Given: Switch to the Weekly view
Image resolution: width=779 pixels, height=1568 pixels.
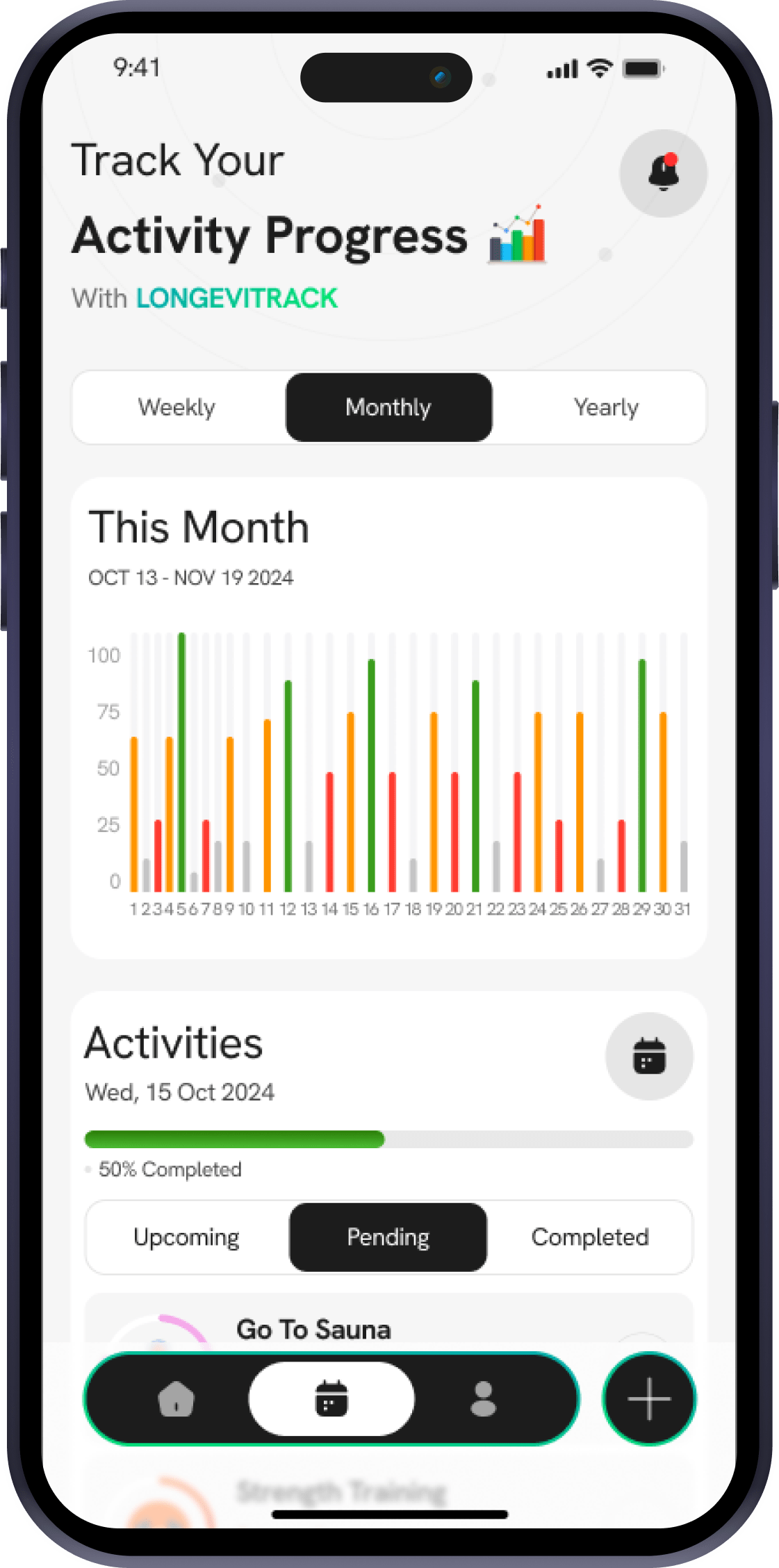Looking at the screenshot, I should click(x=177, y=407).
